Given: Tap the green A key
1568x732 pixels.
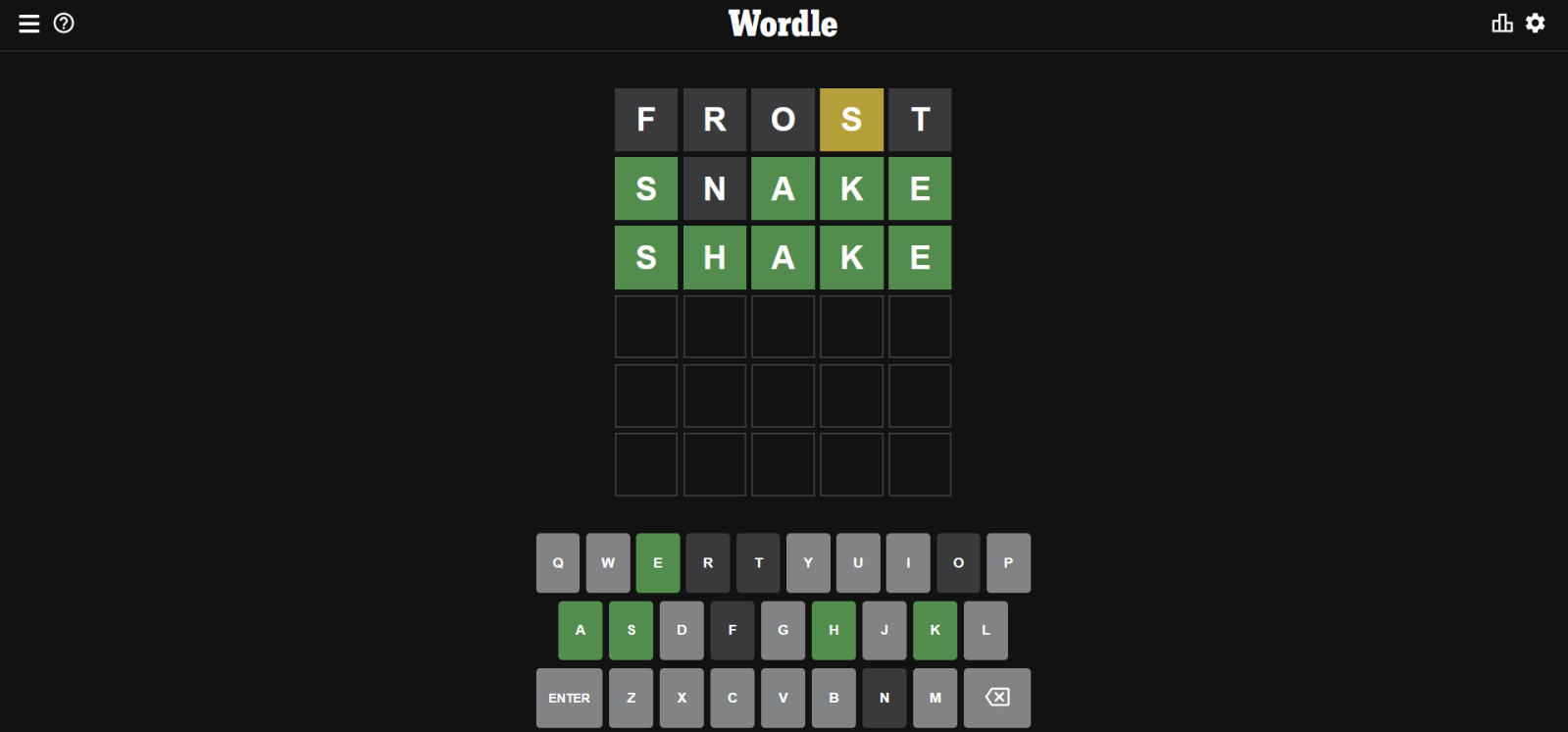Looking at the screenshot, I should pos(581,630).
